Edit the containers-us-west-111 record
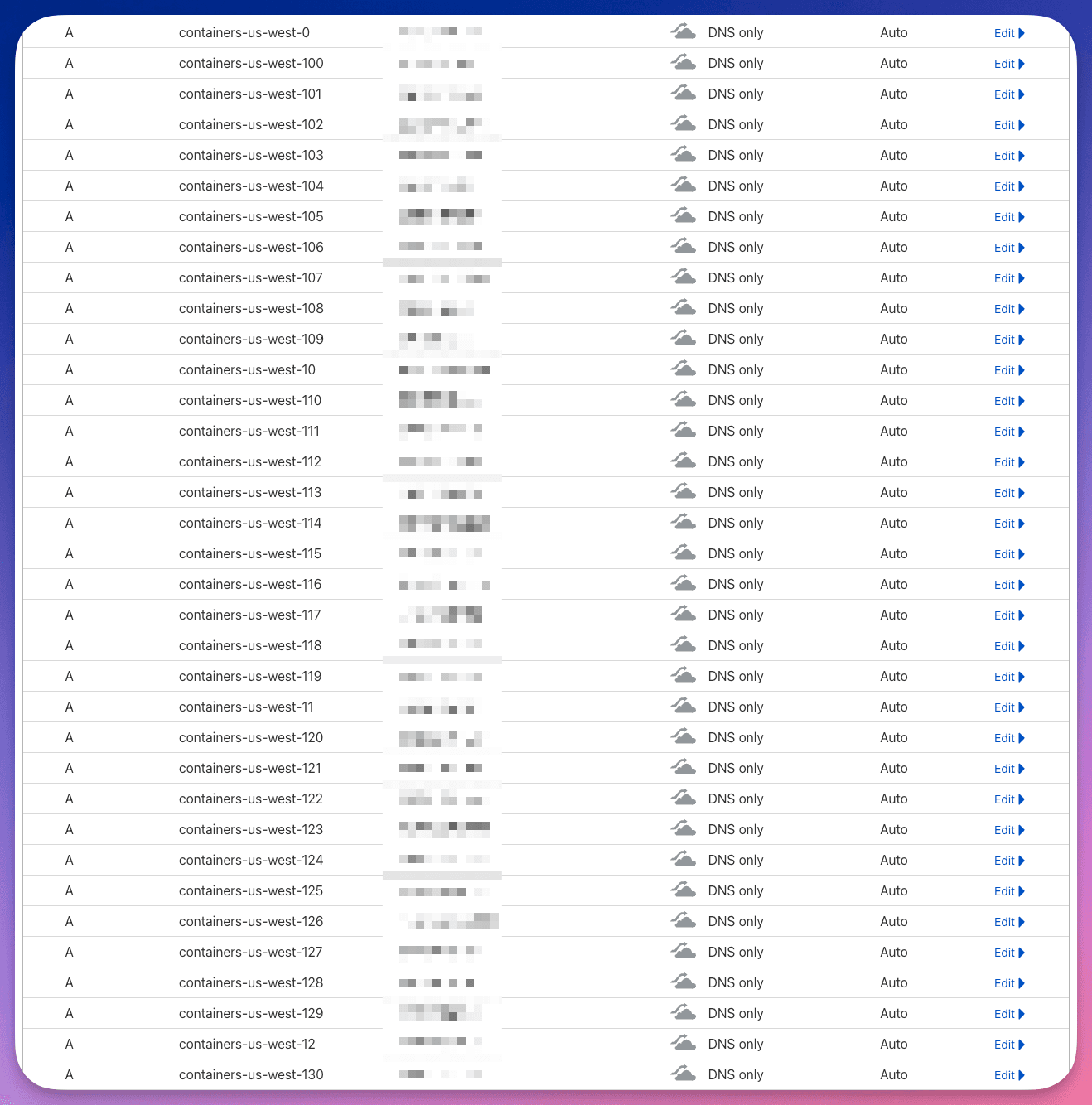 (1008, 432)
